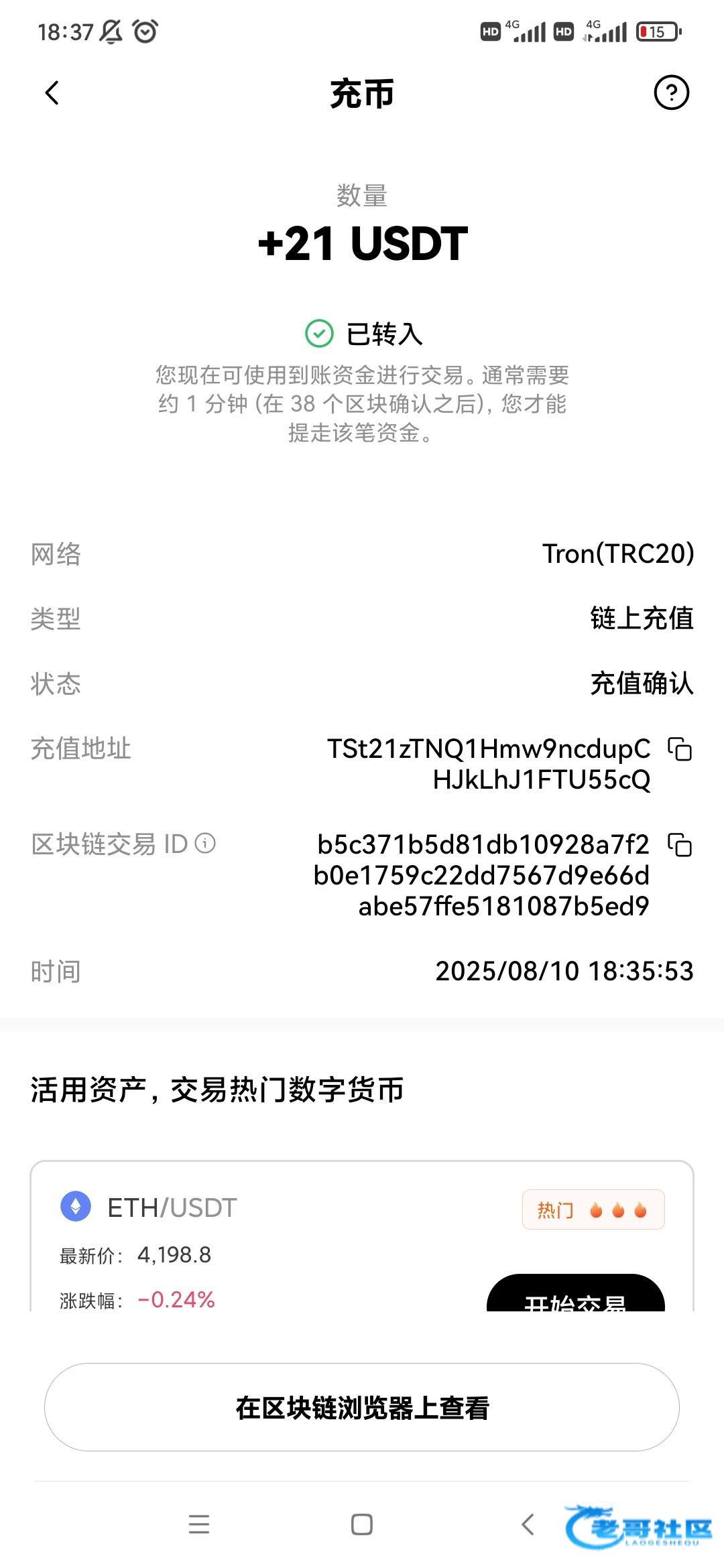Show info about blockchain transaction ID

(x=205, y=843)
